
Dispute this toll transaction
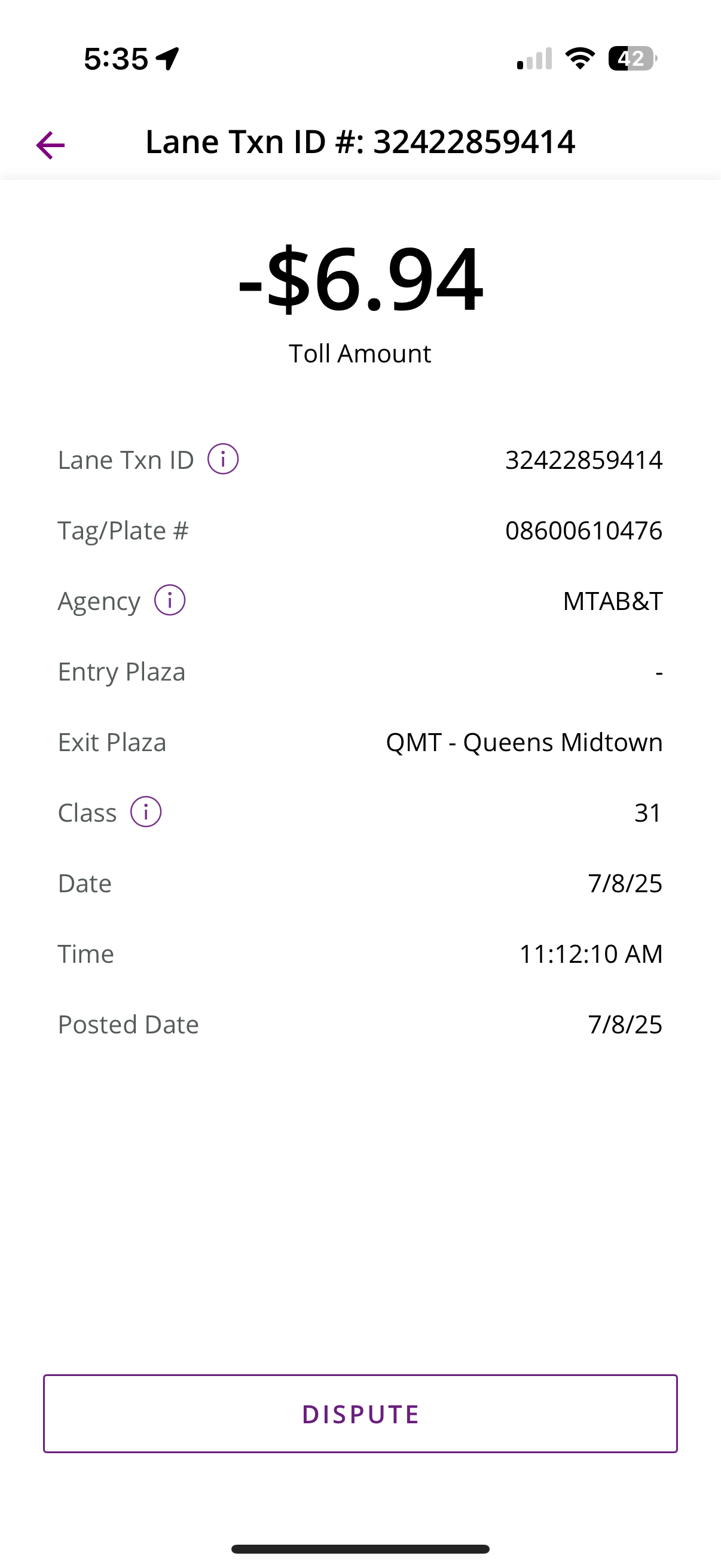click(360, 1413)
